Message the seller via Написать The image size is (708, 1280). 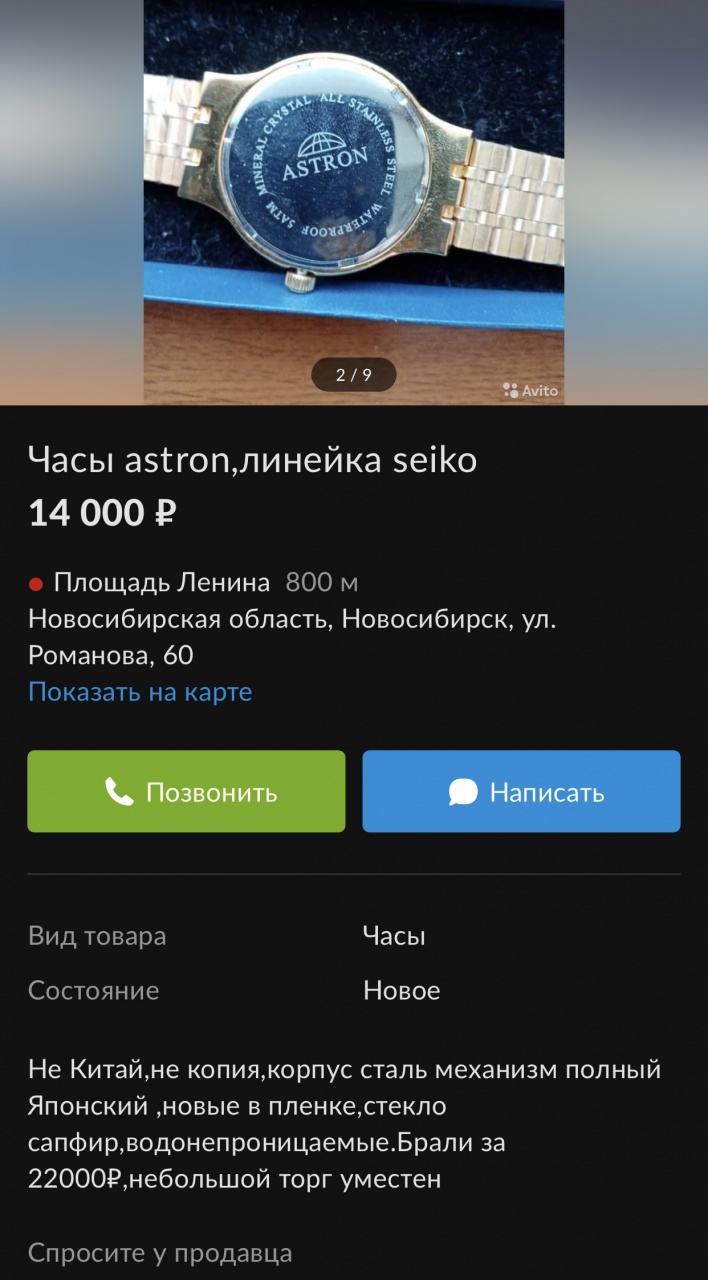click(521, 792)
